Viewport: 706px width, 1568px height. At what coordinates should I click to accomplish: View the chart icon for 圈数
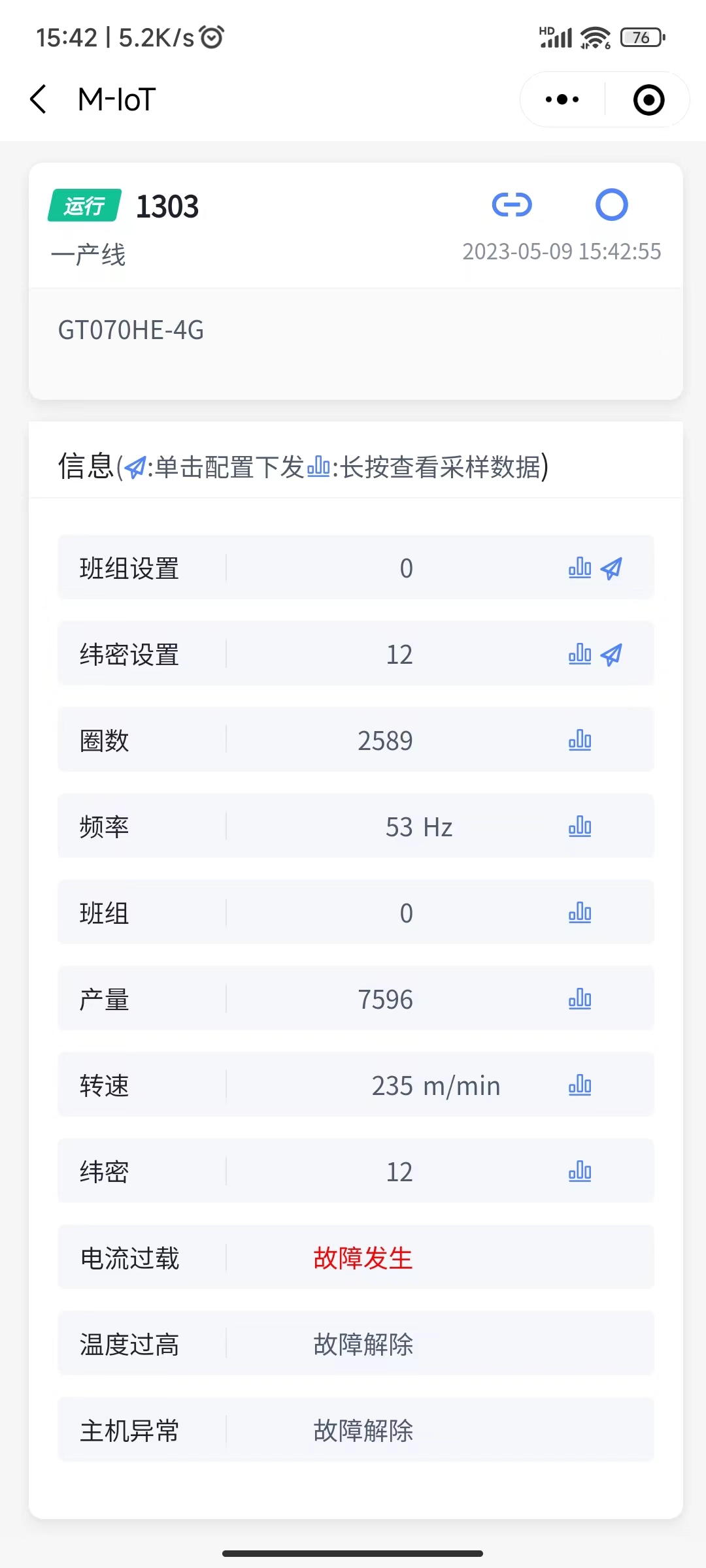click(x=580, y=740)
